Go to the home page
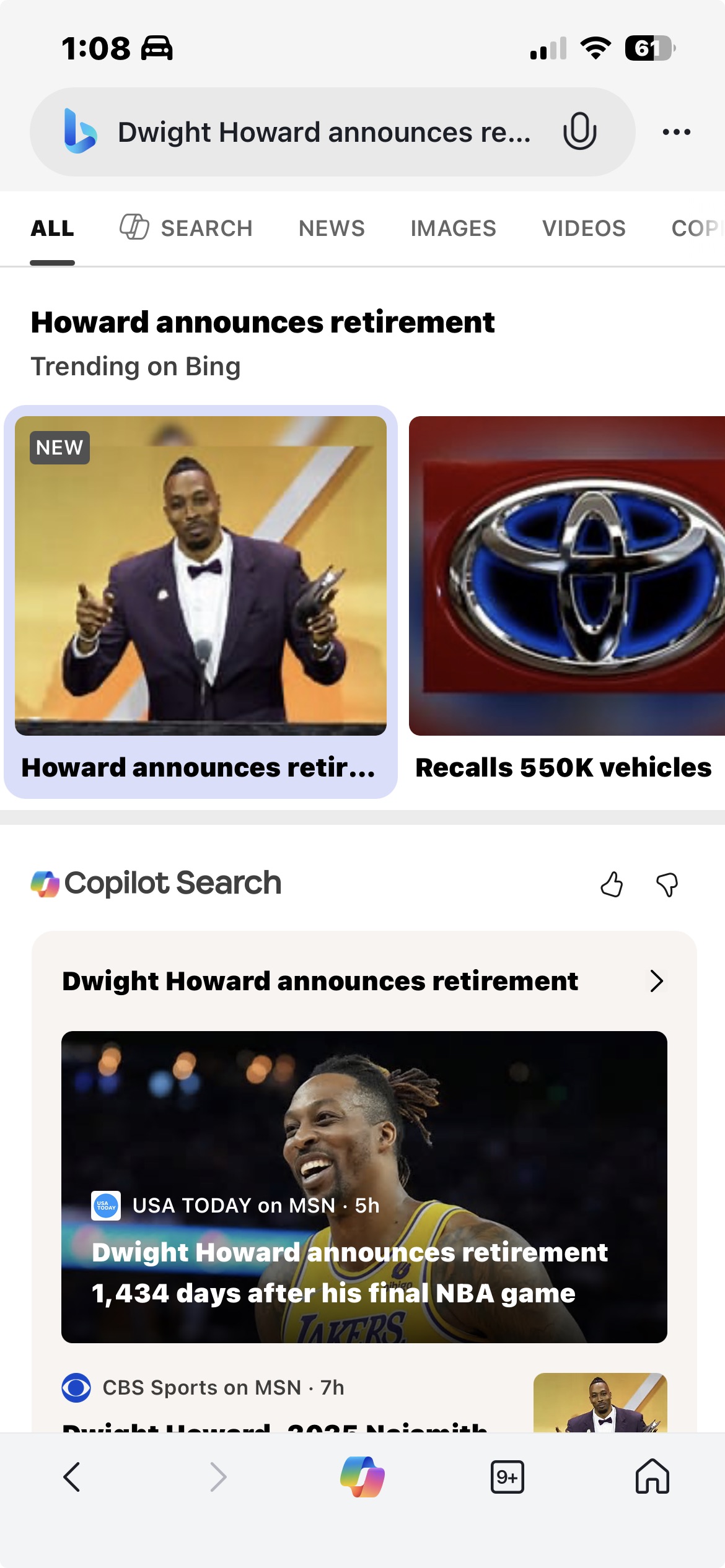The height and width of the screenshot is (1568, 725). click(x=652, y=1476)
